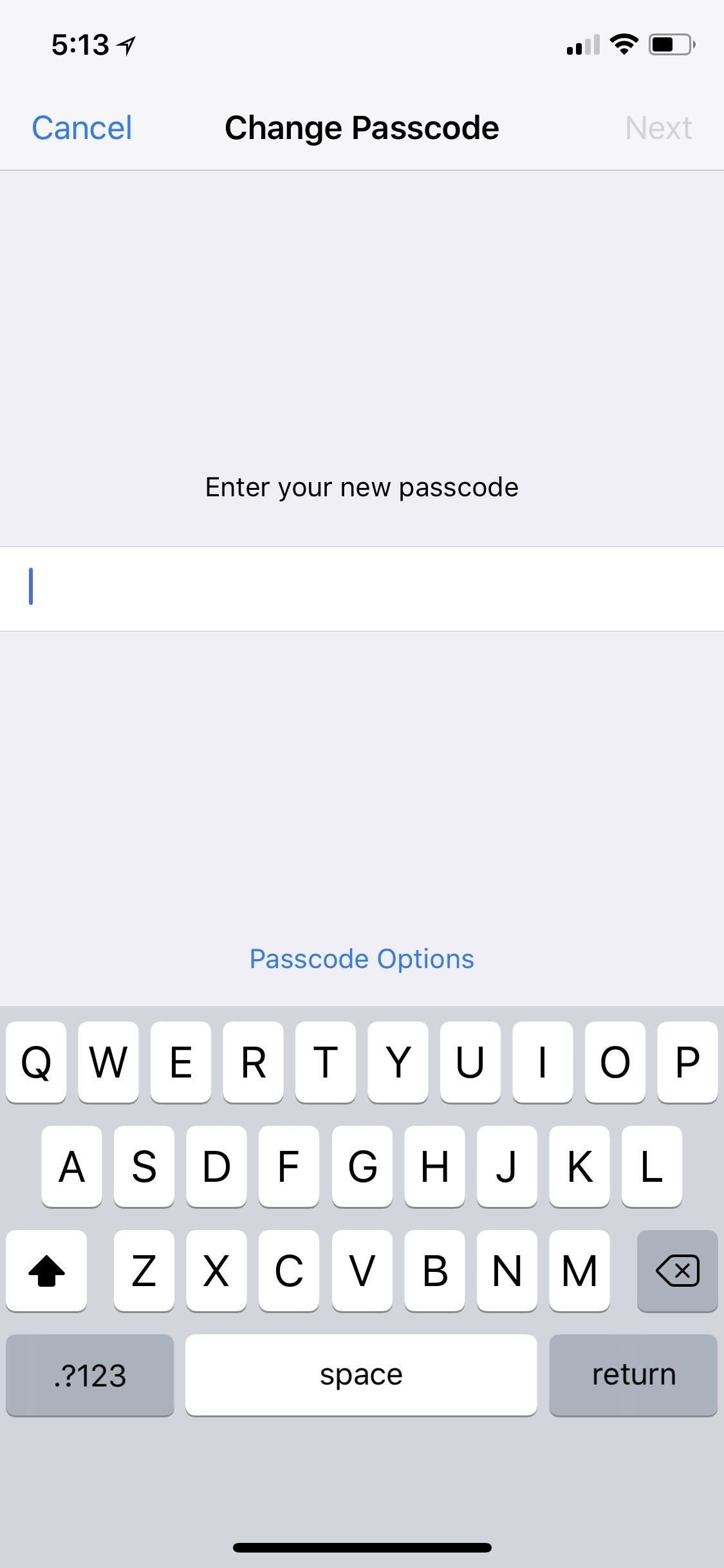Image resolution: width=724 pixels, height=1568 pixels.
Task: Open Passcode Options
Action: pyautogui.click(x=362, y=958)
